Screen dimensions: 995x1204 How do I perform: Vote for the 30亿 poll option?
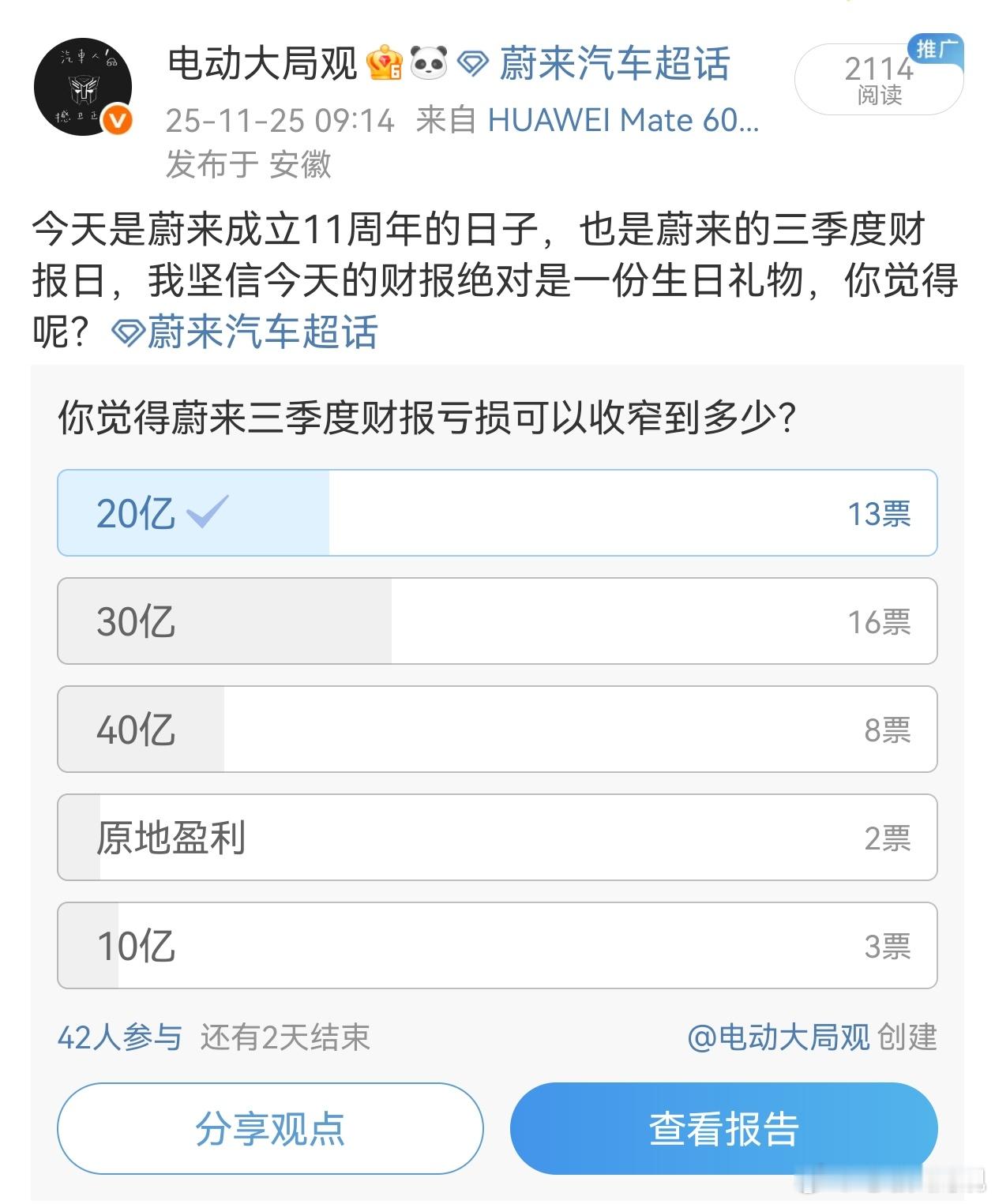tap(496, 621)
